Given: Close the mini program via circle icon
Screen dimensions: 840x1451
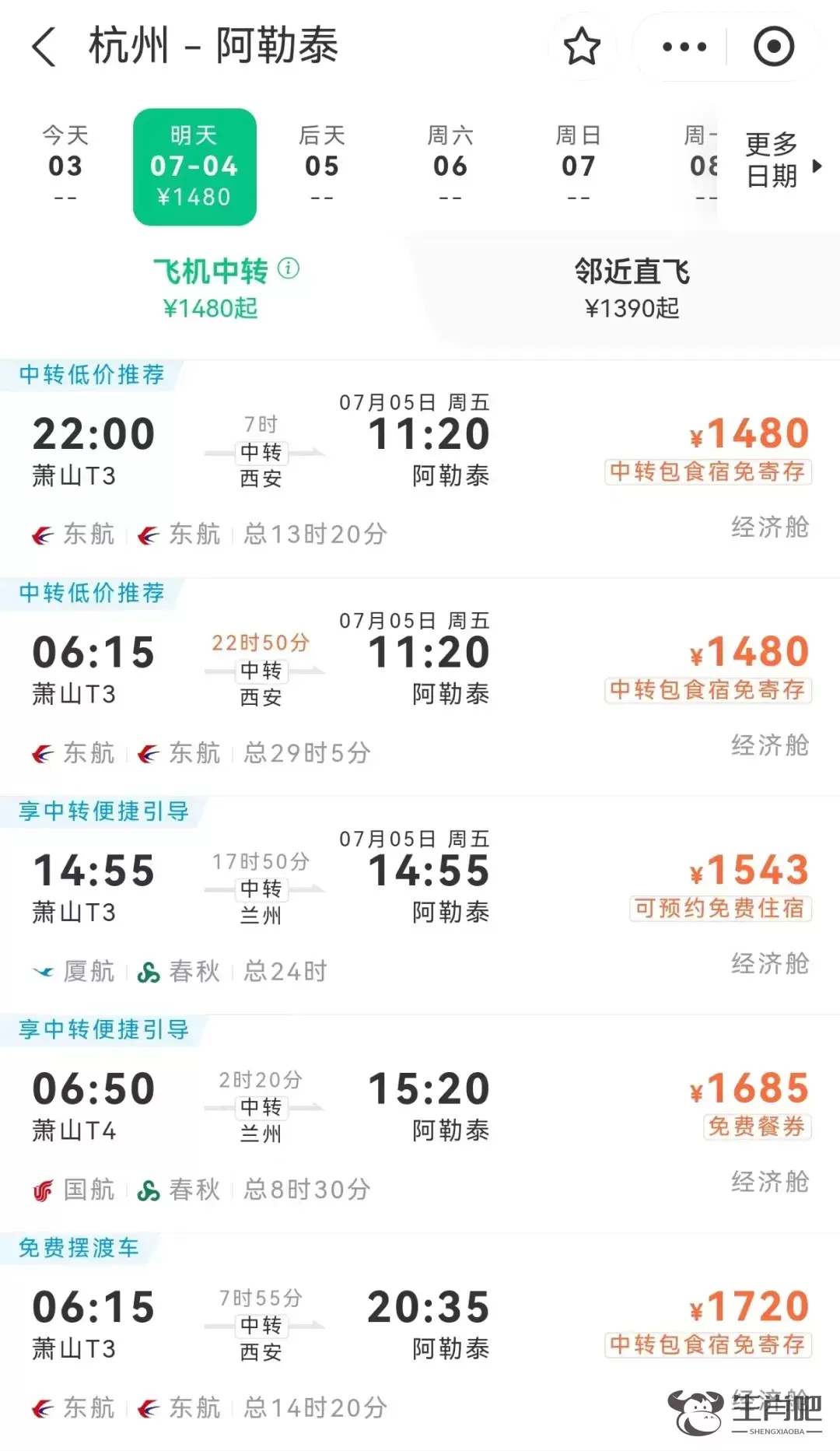Looking at the screenshot, I should tap(773, 47).
